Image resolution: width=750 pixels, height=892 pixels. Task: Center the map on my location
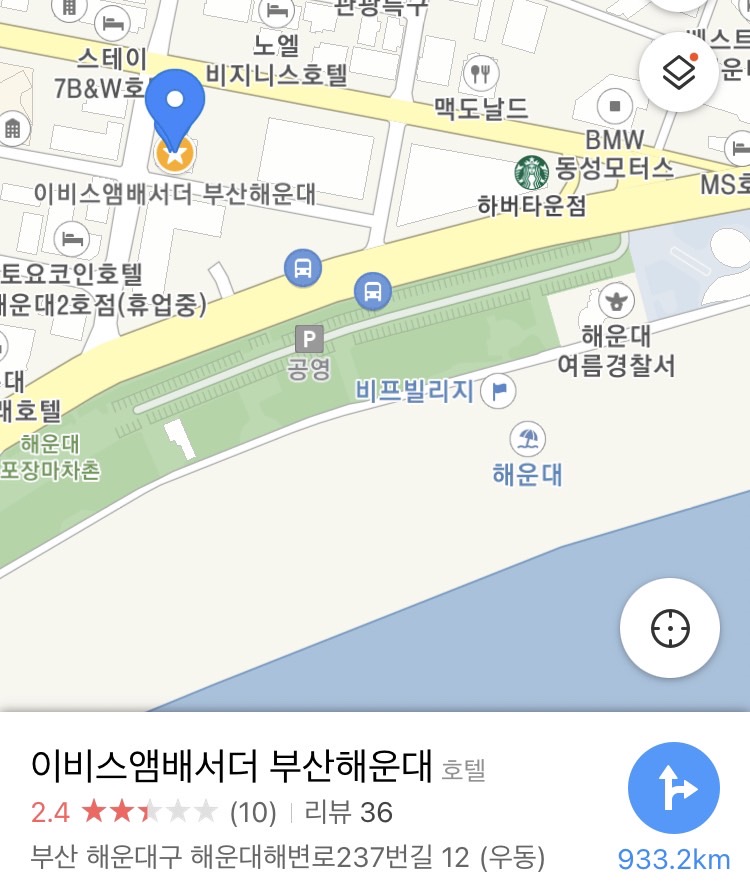[x=669, y=628]
